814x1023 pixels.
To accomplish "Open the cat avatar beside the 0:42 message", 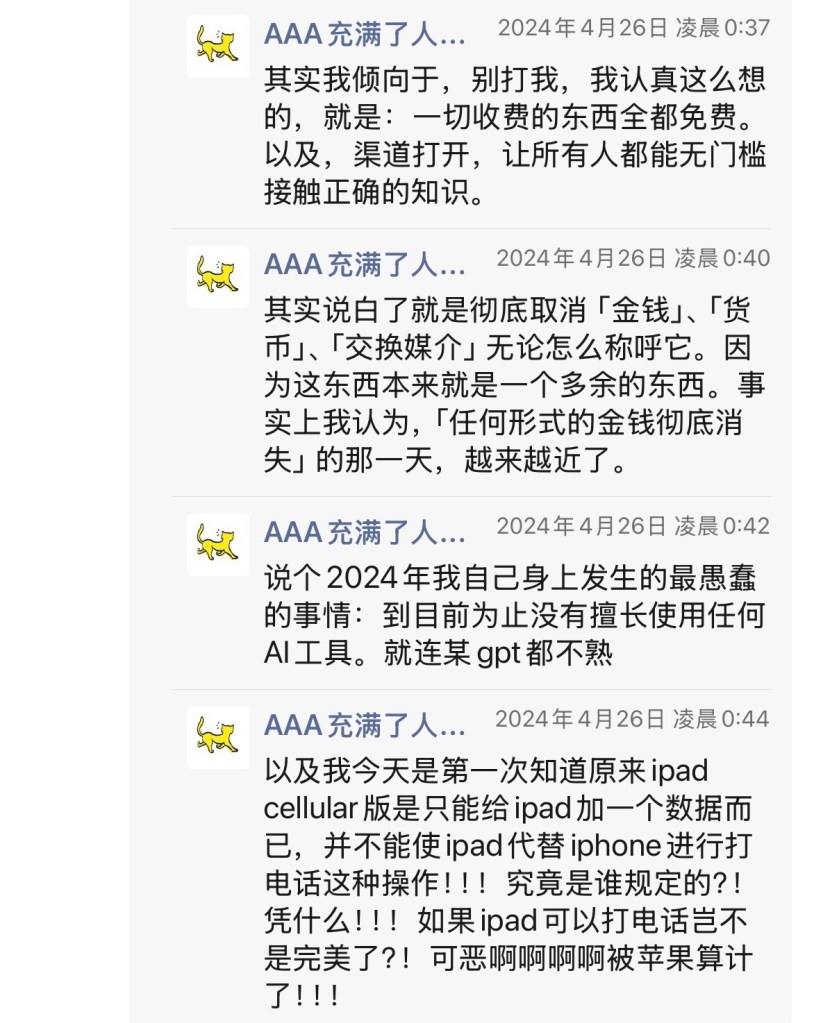I will click(218, 545).
